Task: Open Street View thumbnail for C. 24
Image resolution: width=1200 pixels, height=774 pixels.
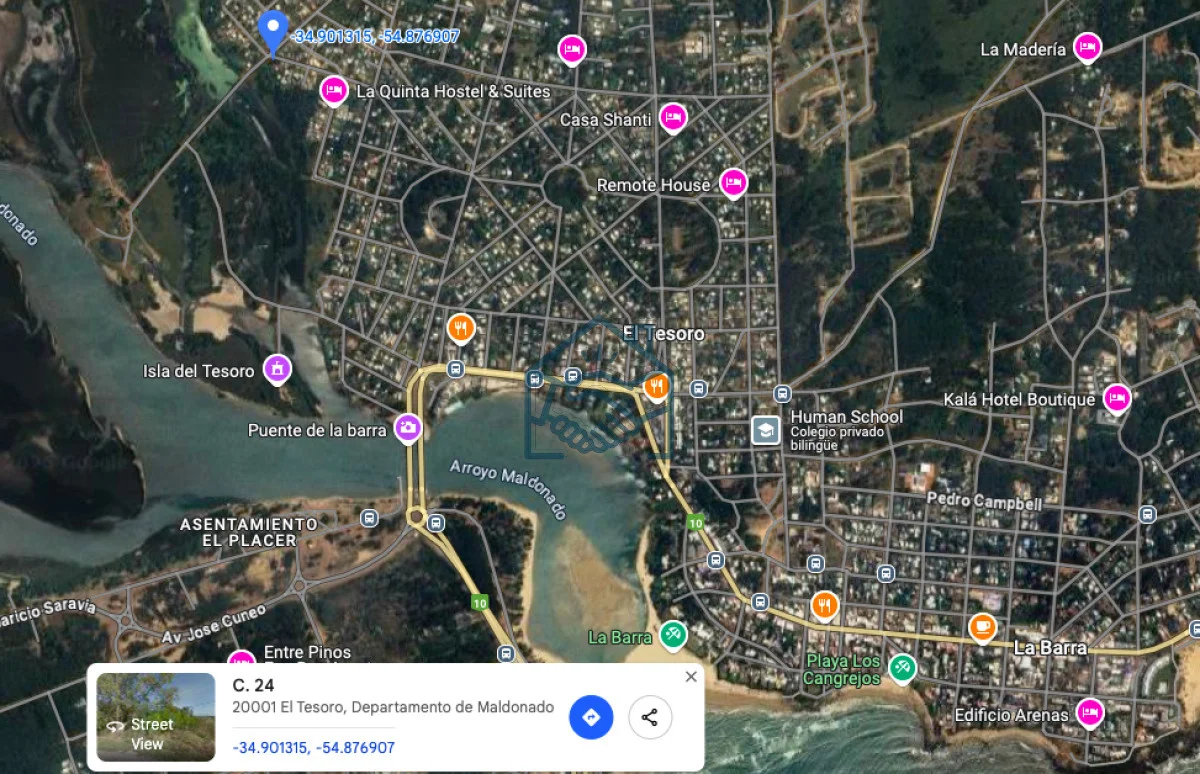Action: [155, 717]
